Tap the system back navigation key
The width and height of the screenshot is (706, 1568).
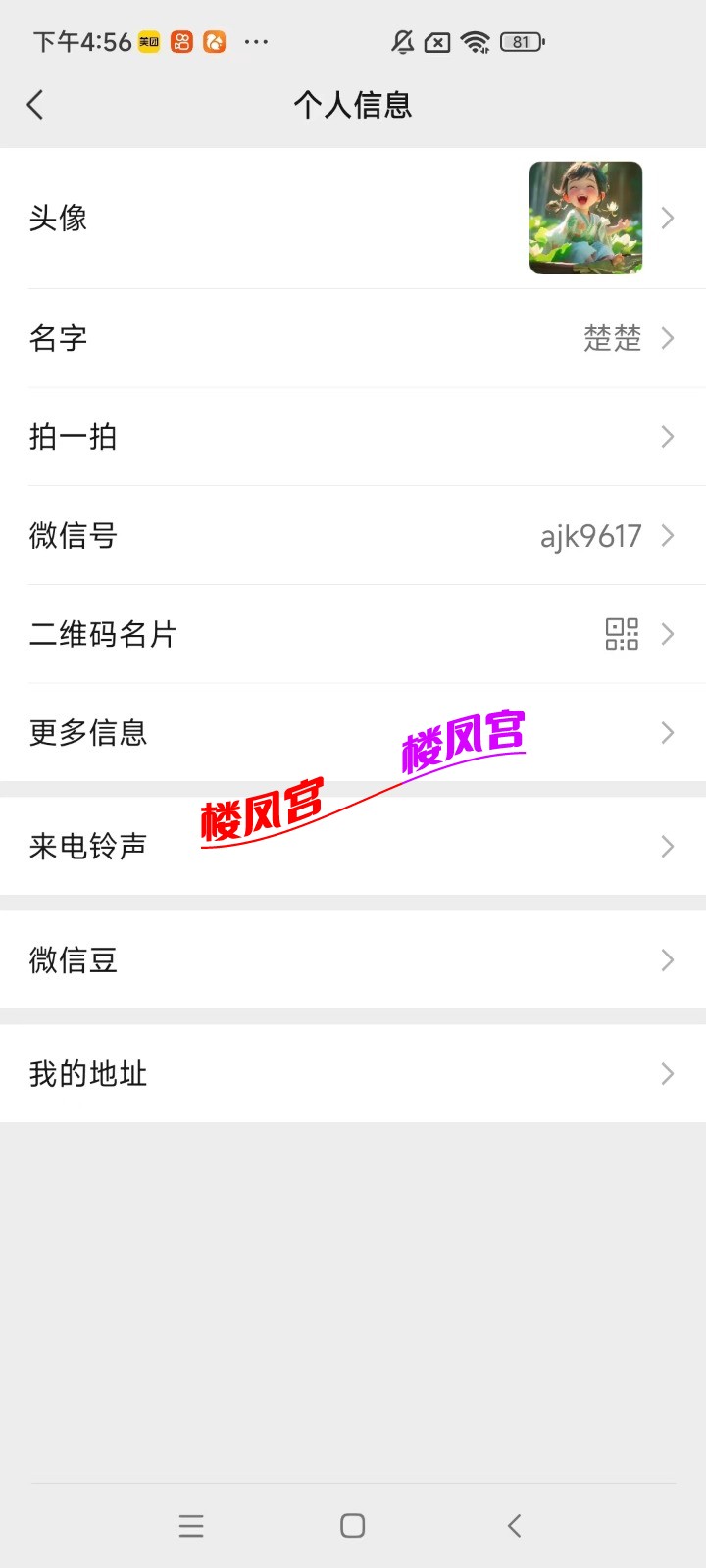514,1525
